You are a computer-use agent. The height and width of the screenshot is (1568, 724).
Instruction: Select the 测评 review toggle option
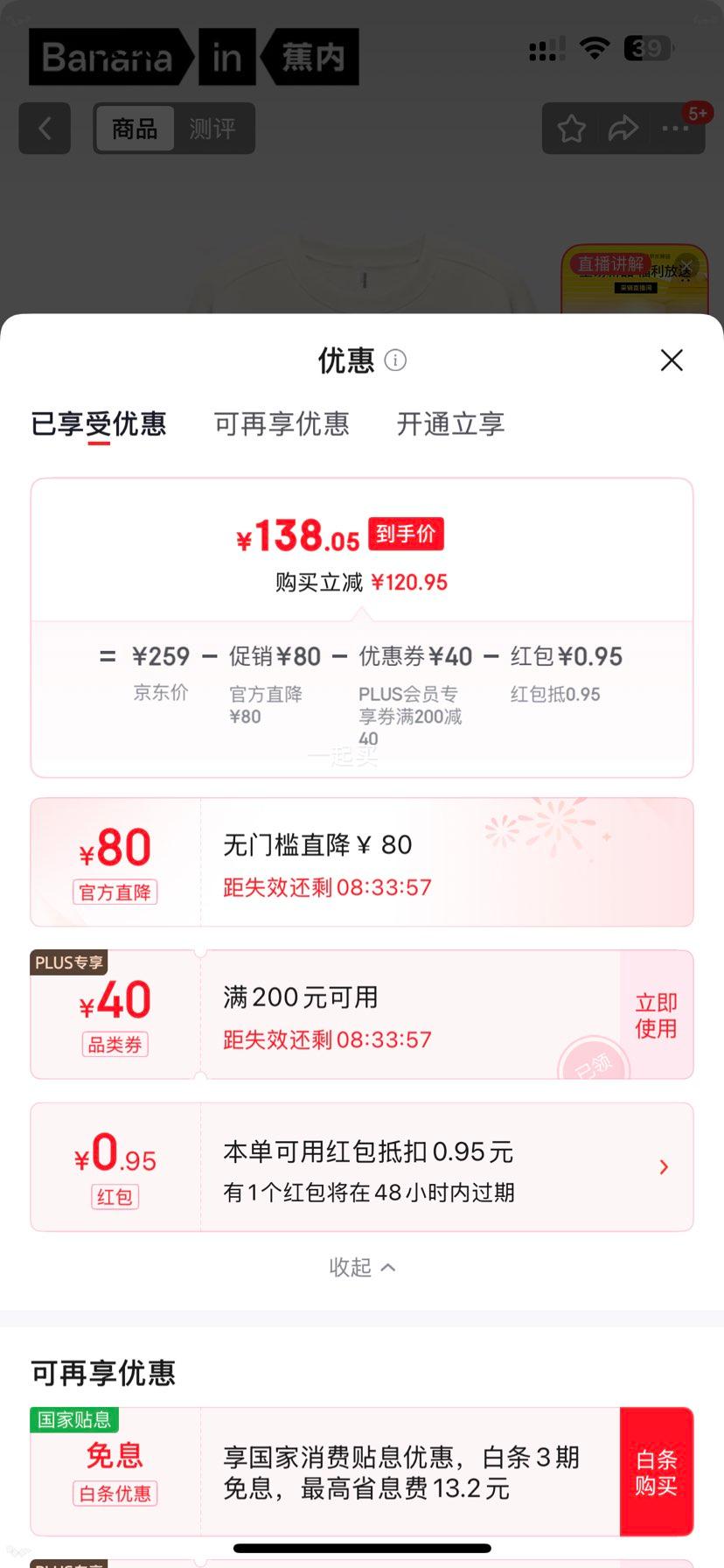(214, 128)
